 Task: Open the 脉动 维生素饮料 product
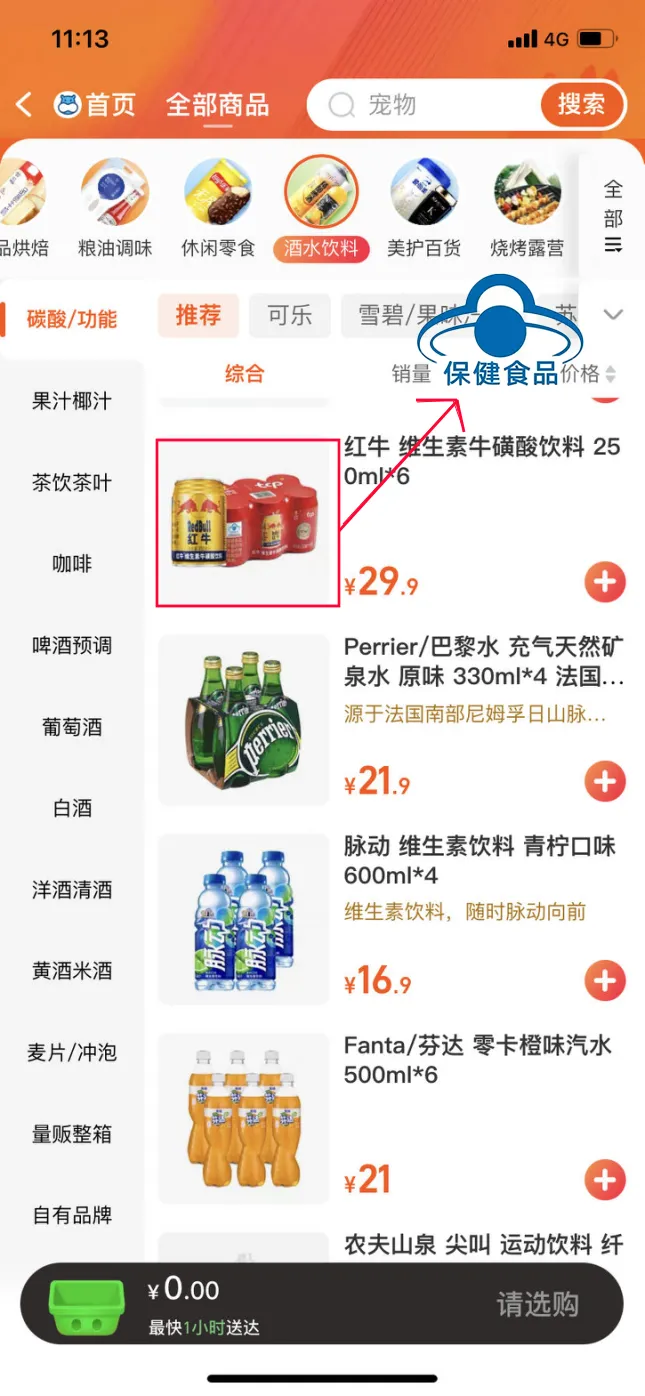click(480, 861)
